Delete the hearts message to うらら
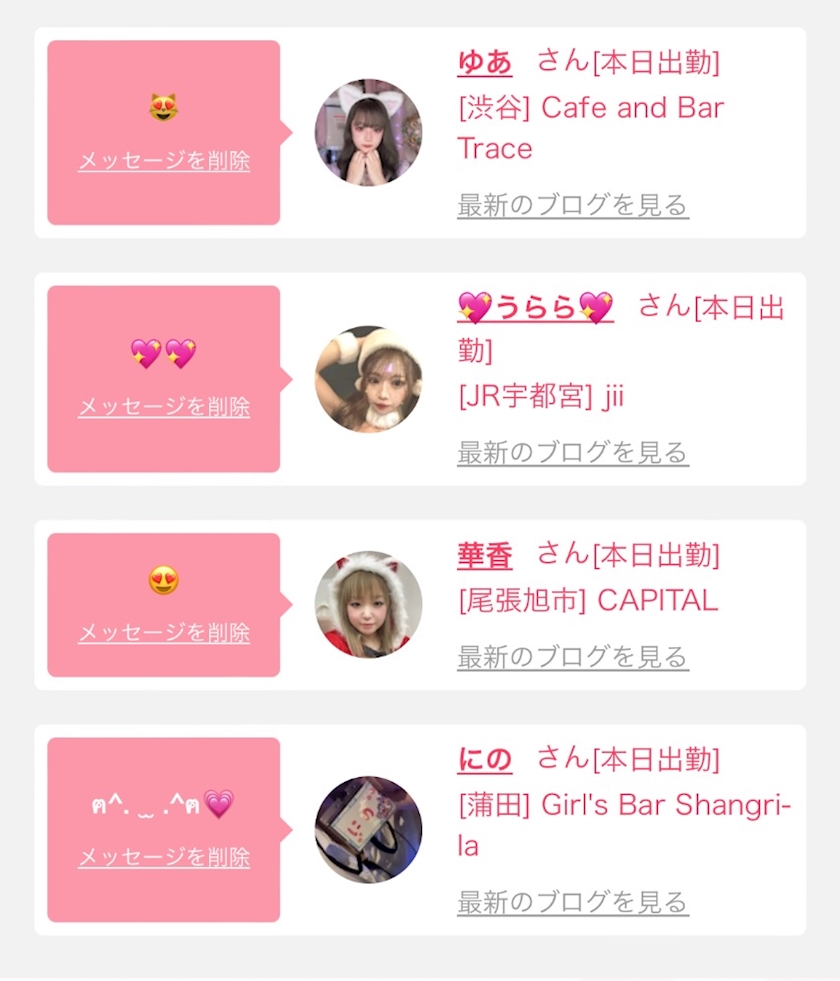This screenshot has height=981, width=840. (x=164, y=407)
